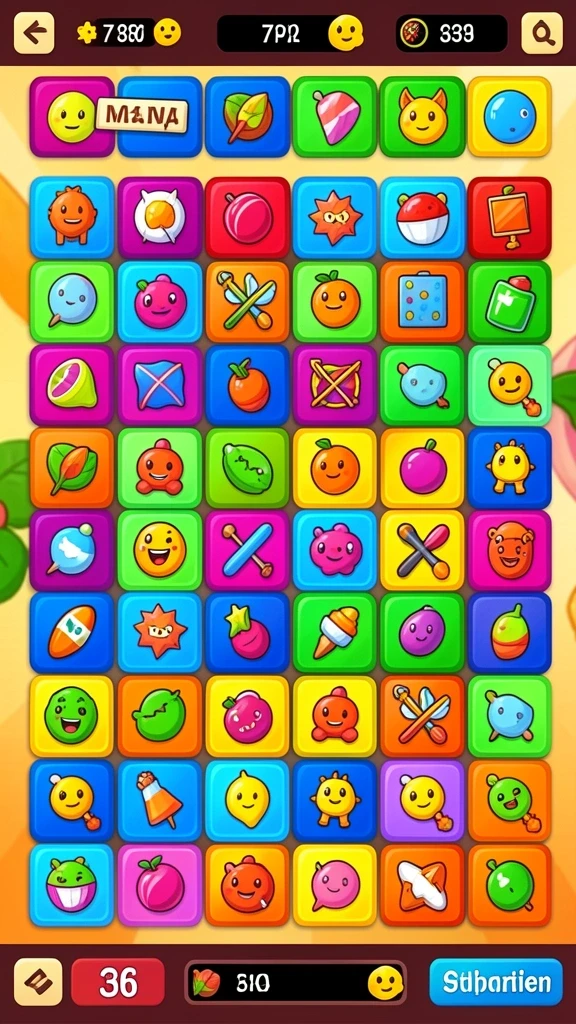Viewport: 576px width, 1024px height.
Task: Tap the back arrow button
Action: [x=34, y=33]
